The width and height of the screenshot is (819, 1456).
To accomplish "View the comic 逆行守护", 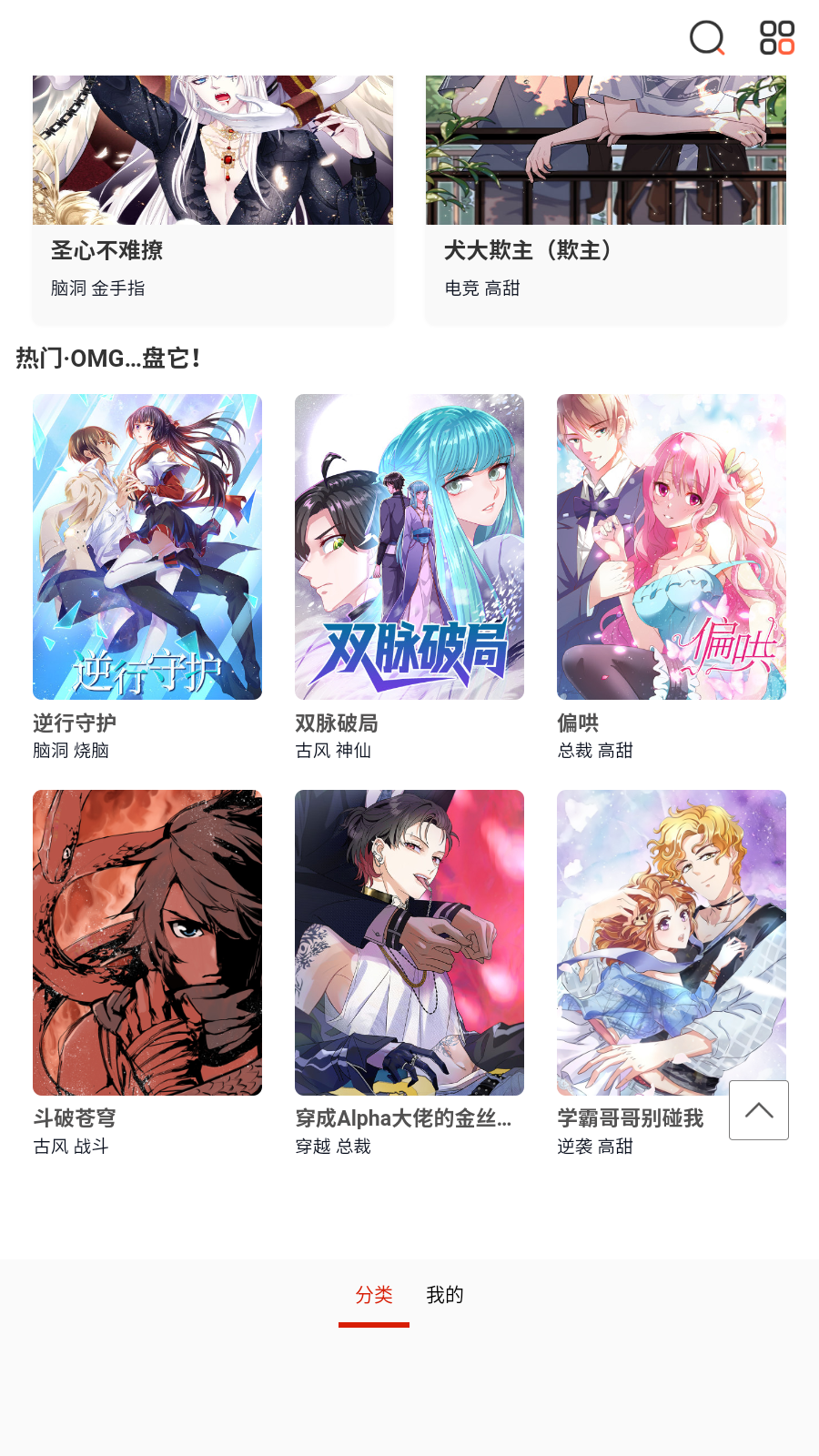I will coord(147,547).
